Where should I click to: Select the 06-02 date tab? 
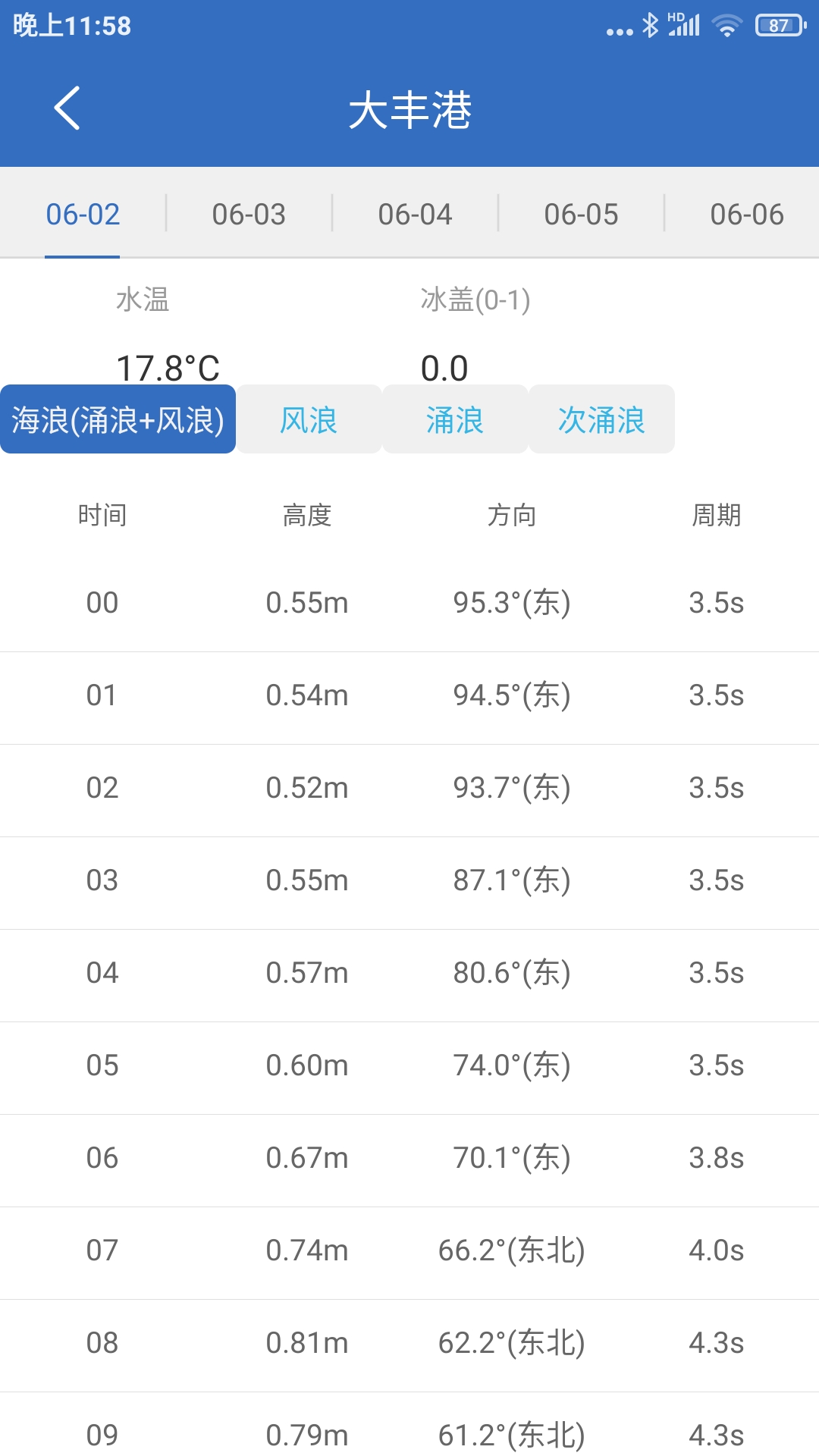(83, 215)
